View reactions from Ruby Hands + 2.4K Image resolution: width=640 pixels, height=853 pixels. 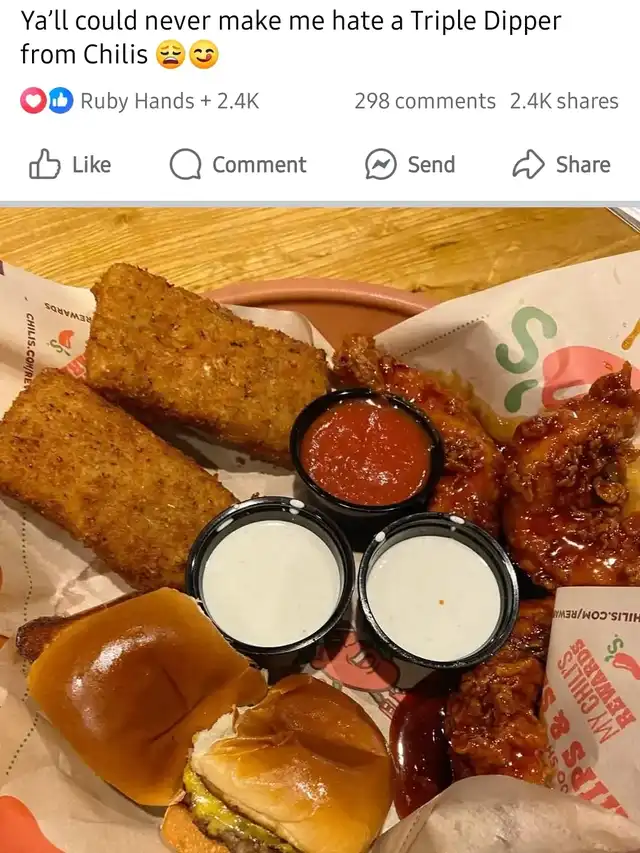pos(140,101)
